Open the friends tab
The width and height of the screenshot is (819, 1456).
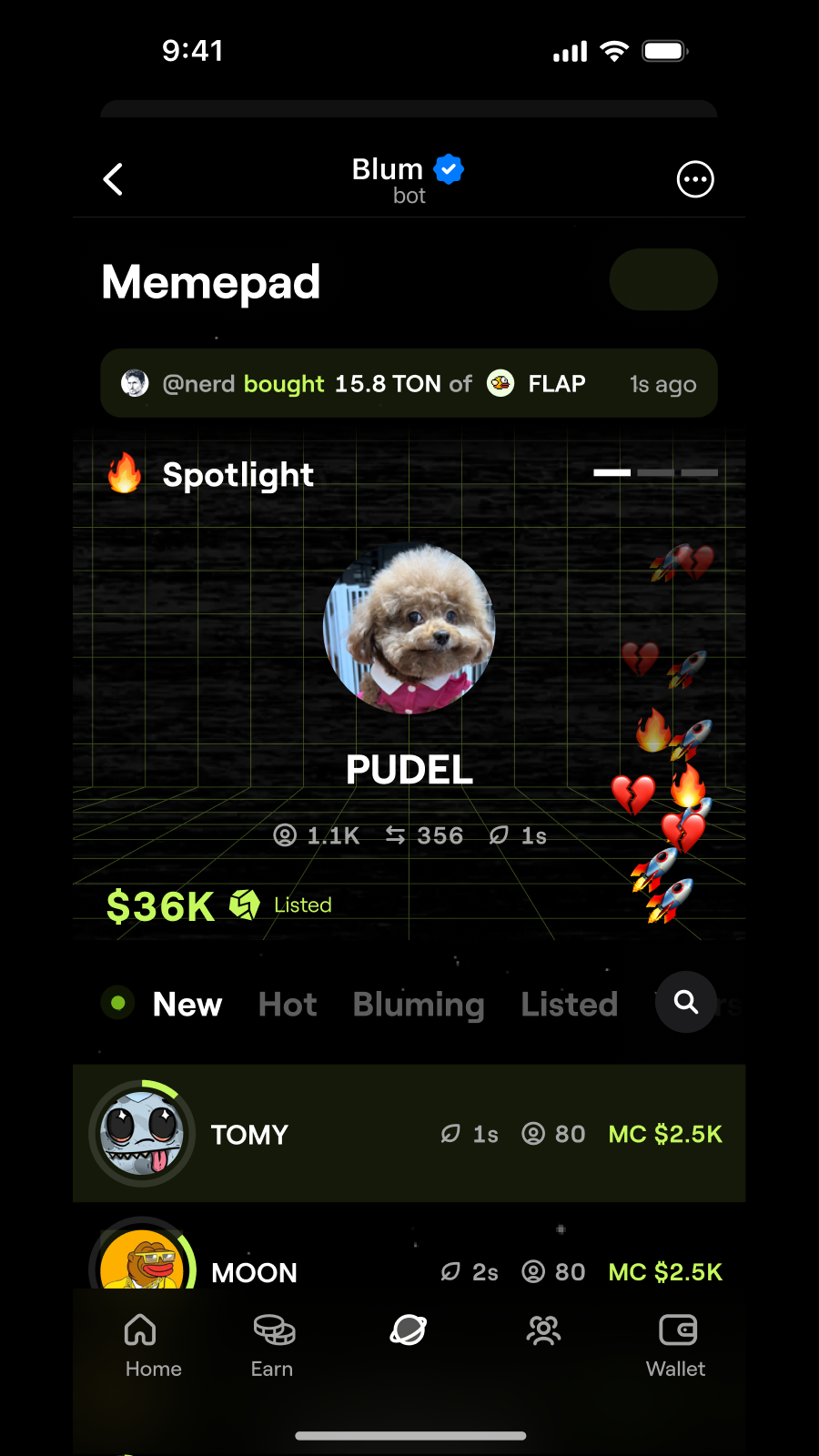click(x=543, y=1331)
